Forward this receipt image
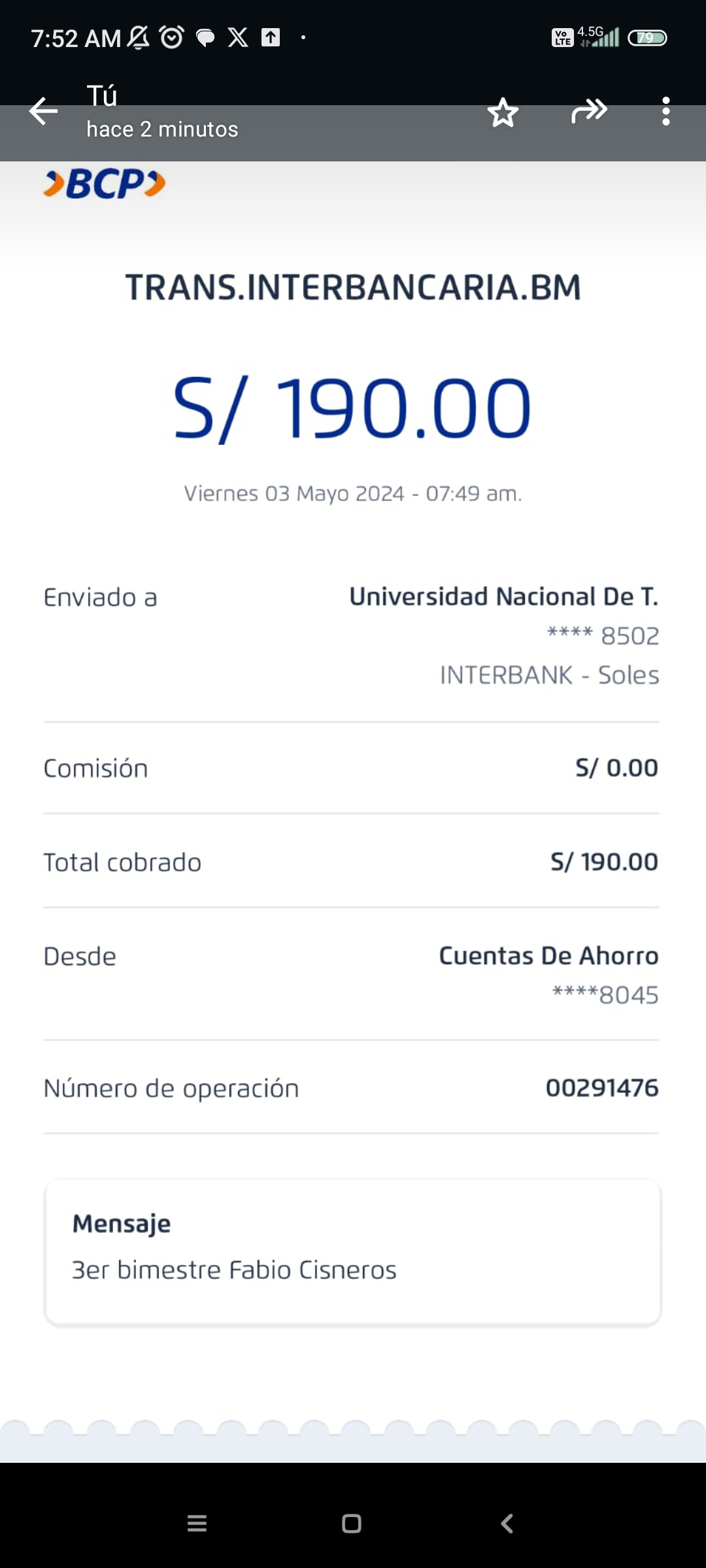Image resolution: width=706 pixels, height=1568 pixels. click(x=589, y=111)
